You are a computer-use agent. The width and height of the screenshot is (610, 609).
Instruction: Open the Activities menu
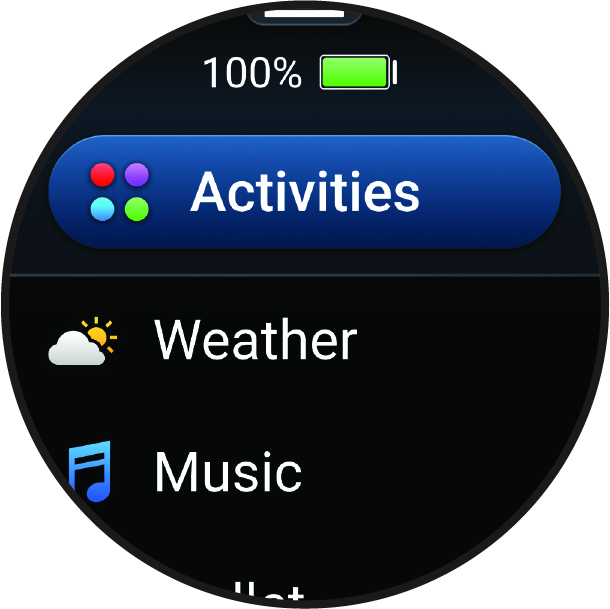(x=304, y=192)
